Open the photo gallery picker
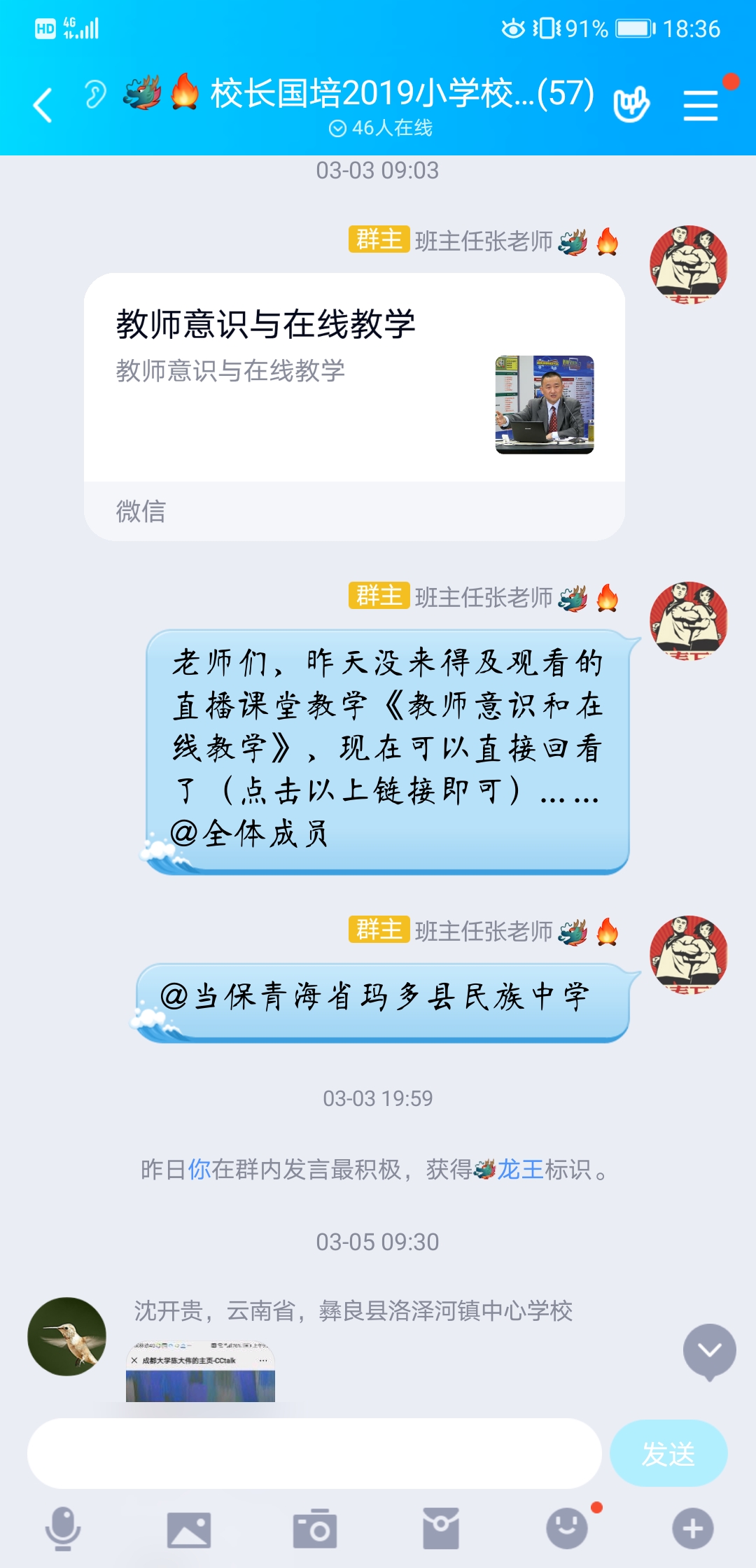 click(x=189, y=1529)
